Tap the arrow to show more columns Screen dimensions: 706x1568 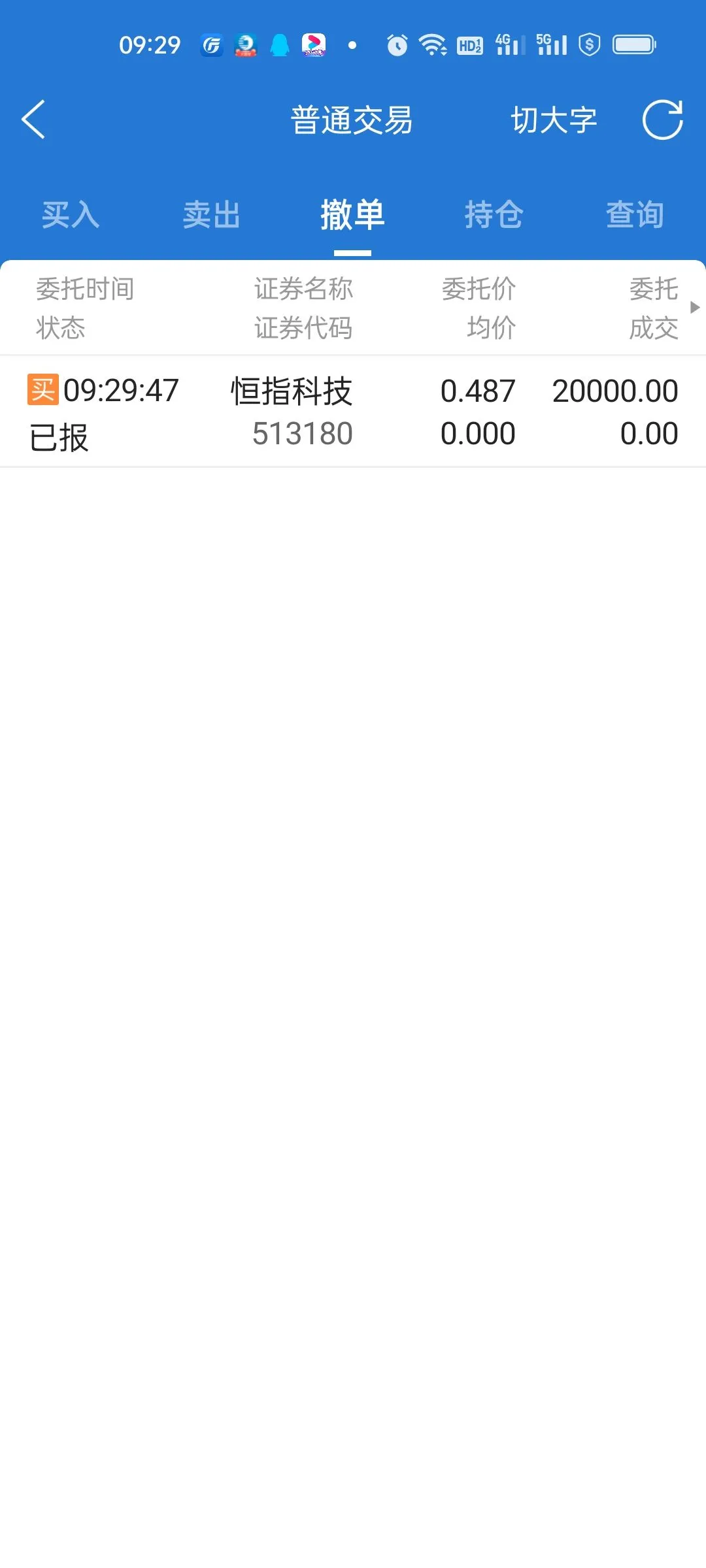pos(694,307)
